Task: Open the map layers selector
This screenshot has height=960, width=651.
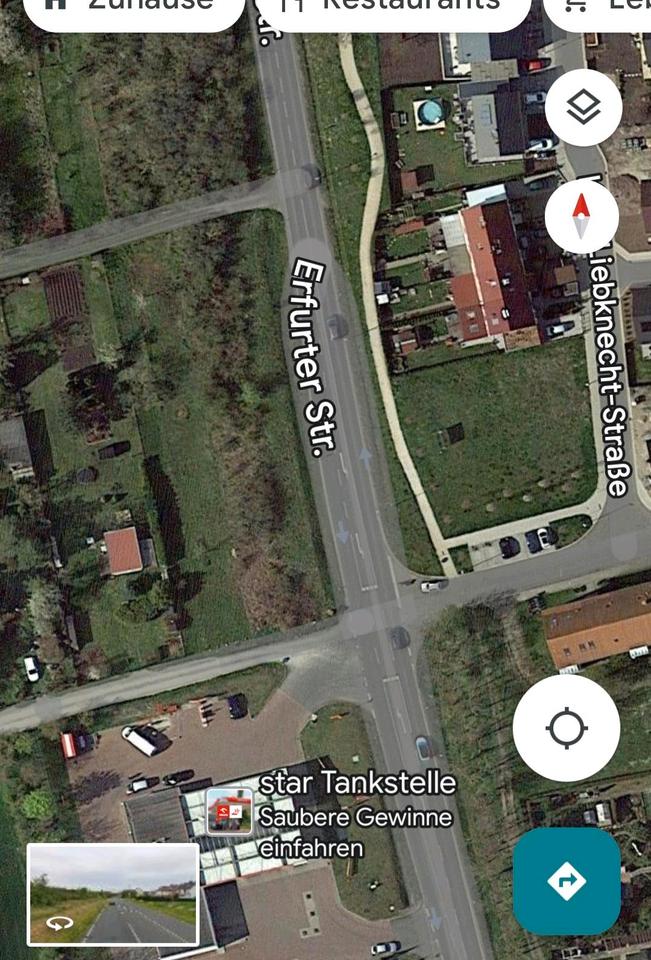Action: pyautogui.click(x=583, y=108)
